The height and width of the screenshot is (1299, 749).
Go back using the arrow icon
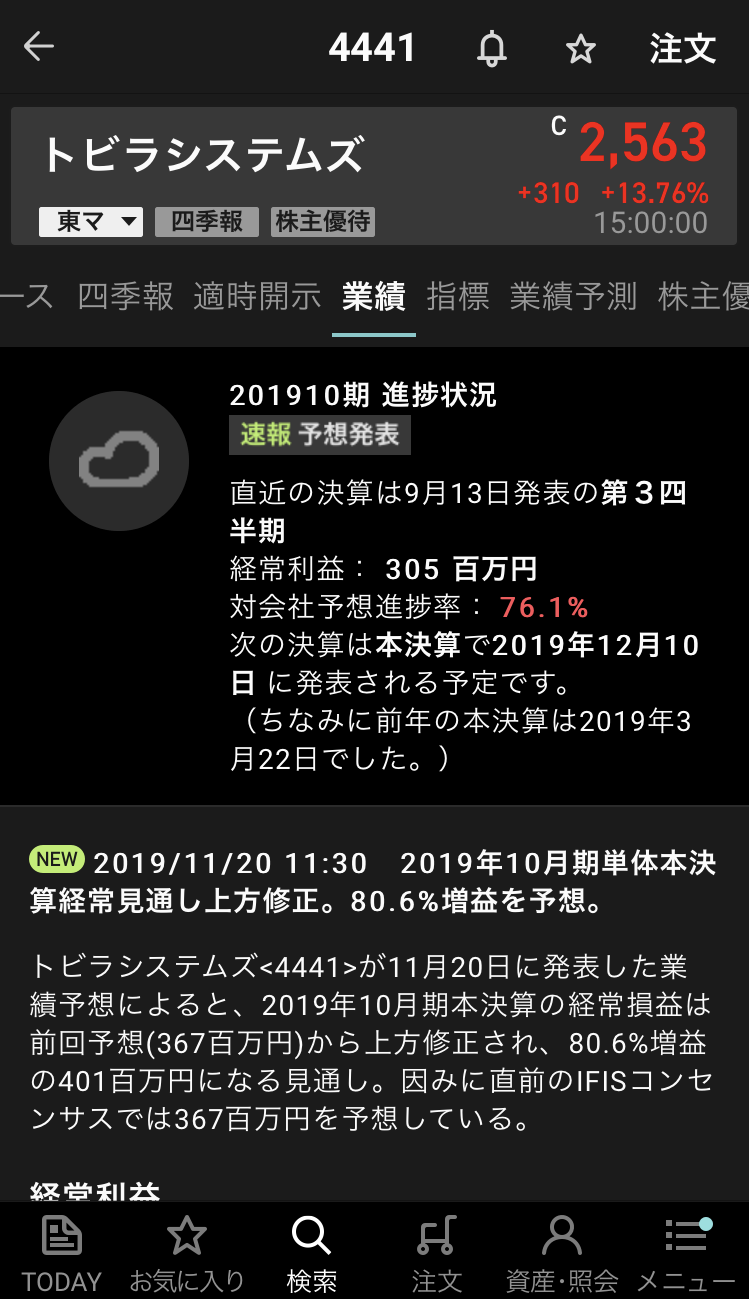(x=39, y=47)
